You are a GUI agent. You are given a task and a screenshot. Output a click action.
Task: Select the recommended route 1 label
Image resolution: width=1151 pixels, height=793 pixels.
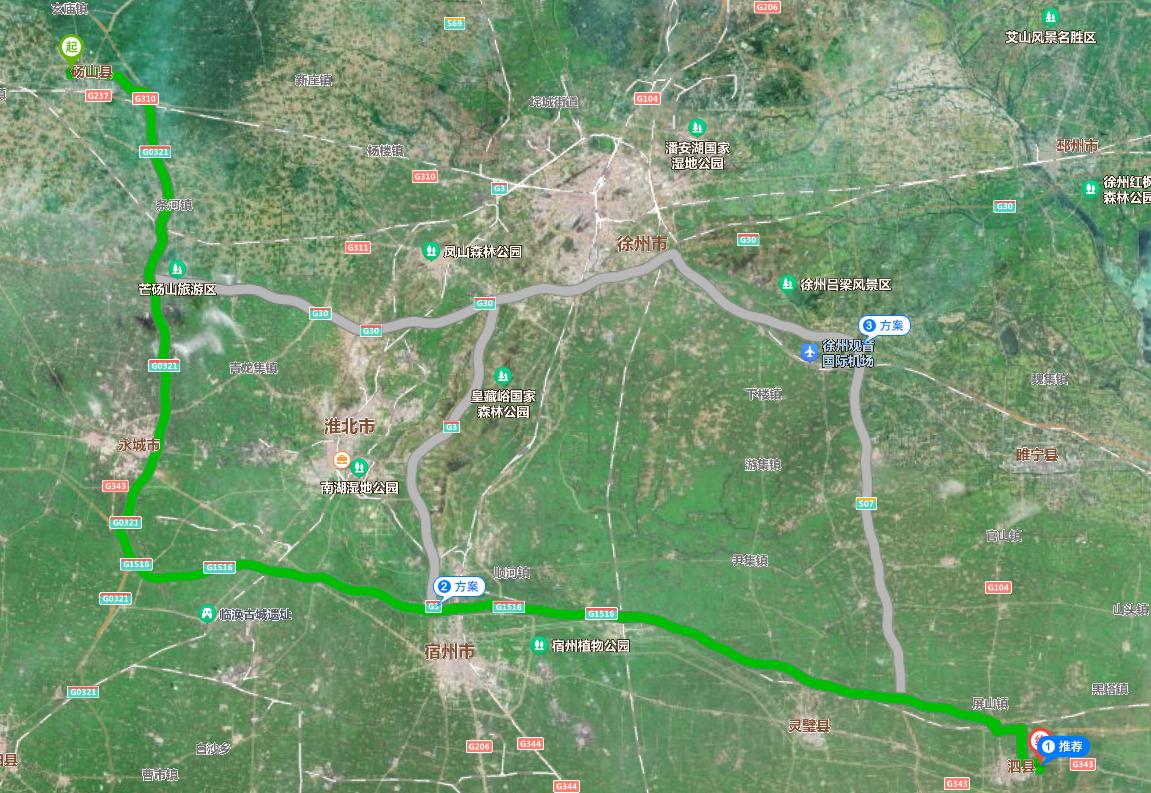pos(1063,745)
